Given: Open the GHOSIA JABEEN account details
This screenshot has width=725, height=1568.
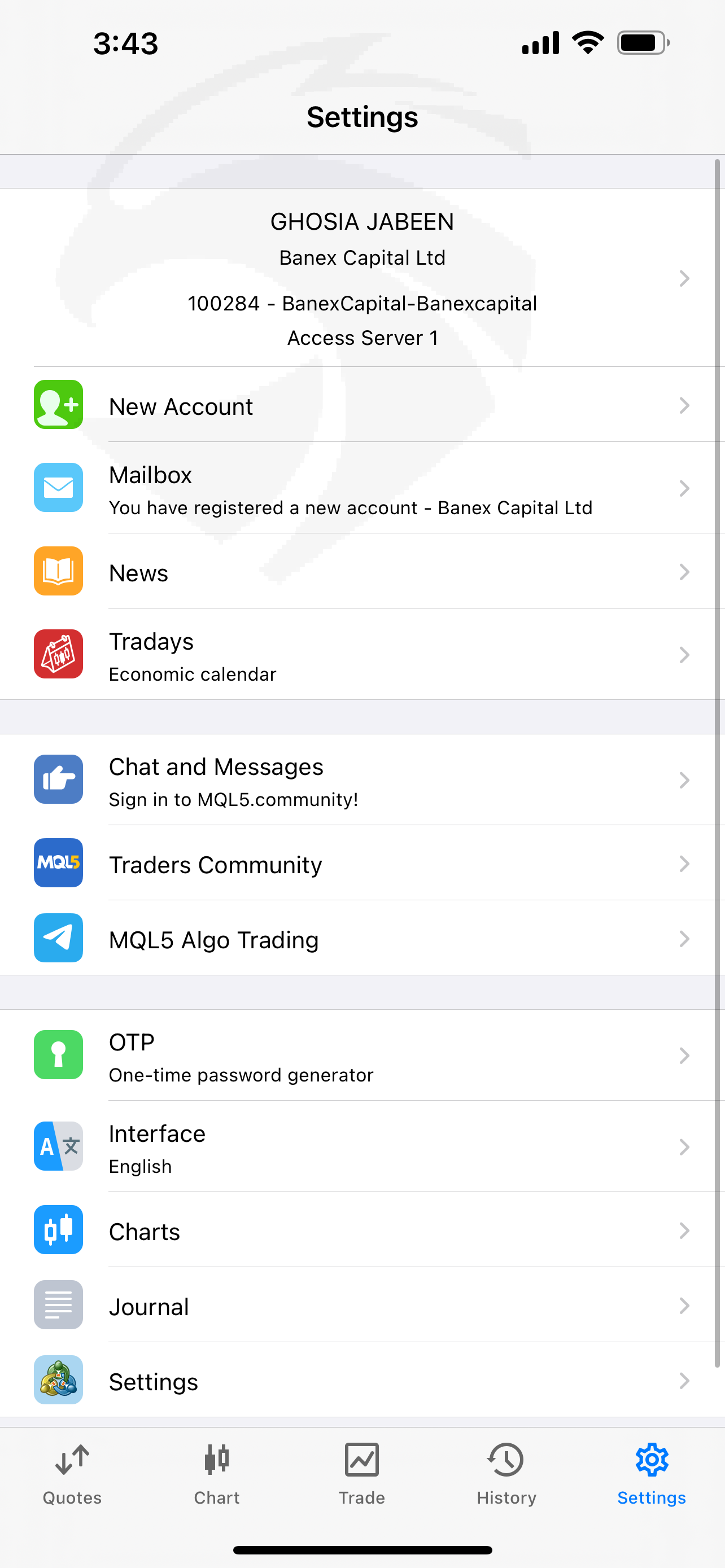Looking at the screenshot, I should click(362, 278).
